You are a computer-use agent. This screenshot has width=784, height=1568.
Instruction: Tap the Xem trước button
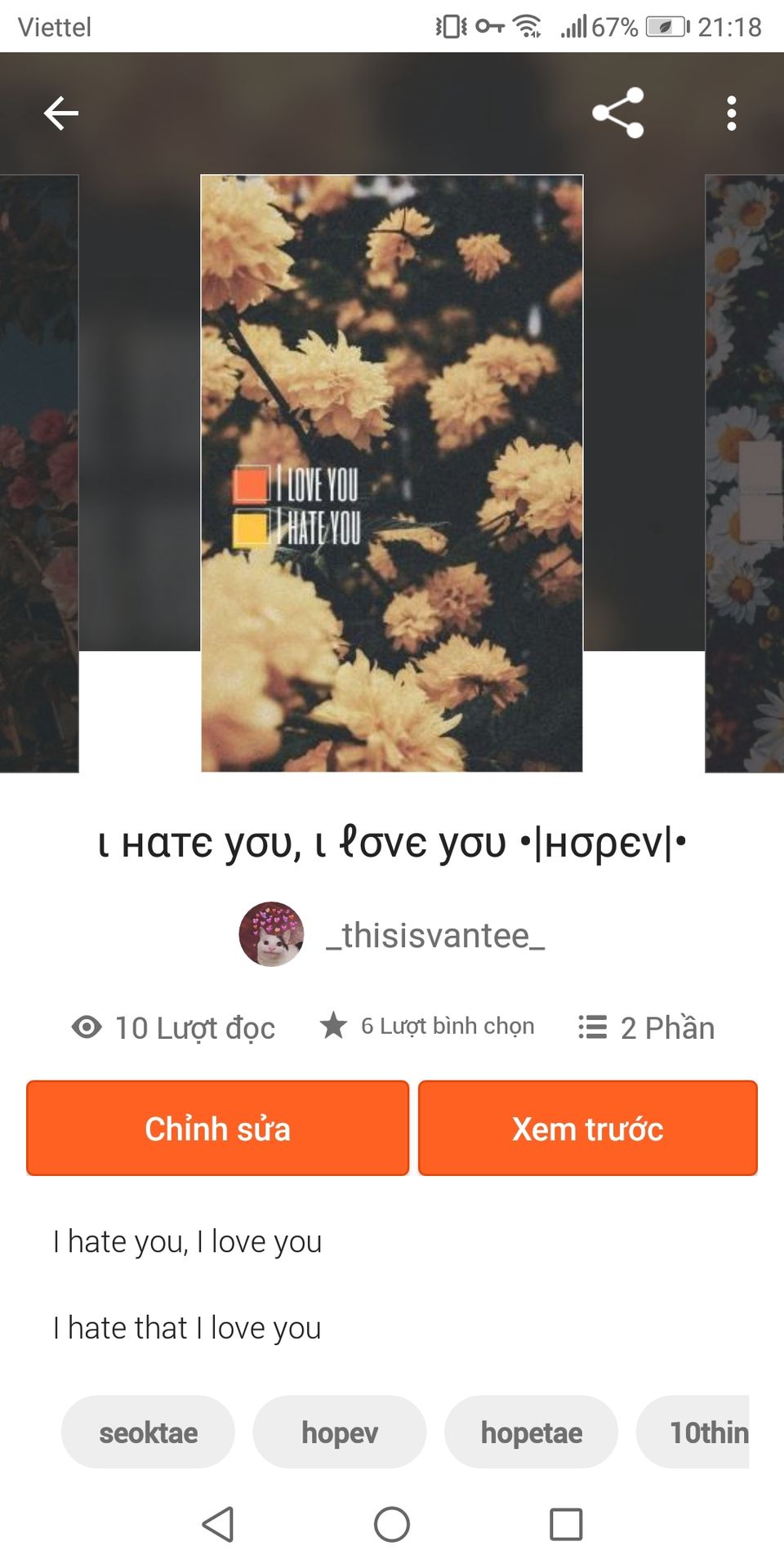(x=588, y=1128)
